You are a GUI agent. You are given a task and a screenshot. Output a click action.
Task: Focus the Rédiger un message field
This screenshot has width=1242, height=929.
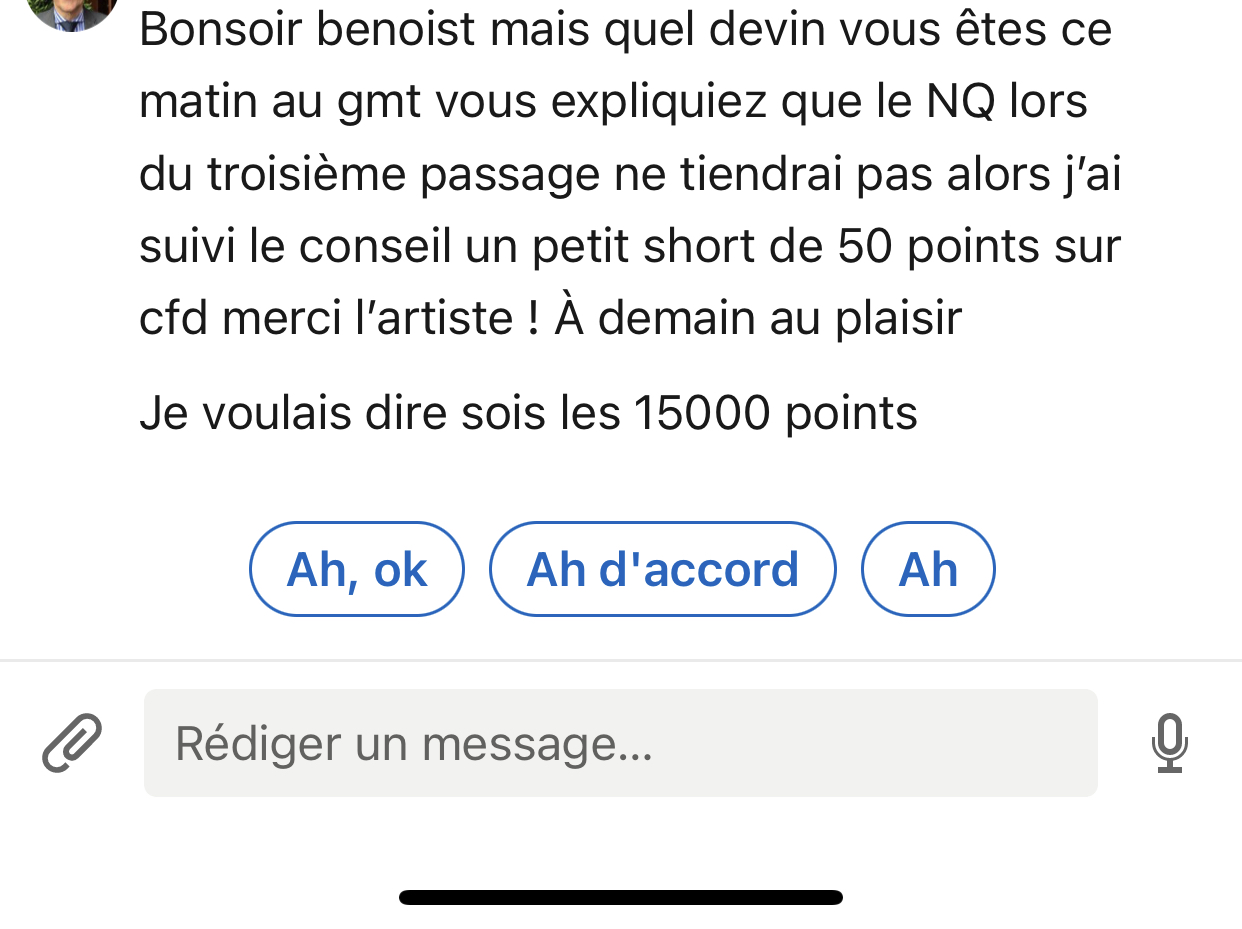tap(620, 743)
